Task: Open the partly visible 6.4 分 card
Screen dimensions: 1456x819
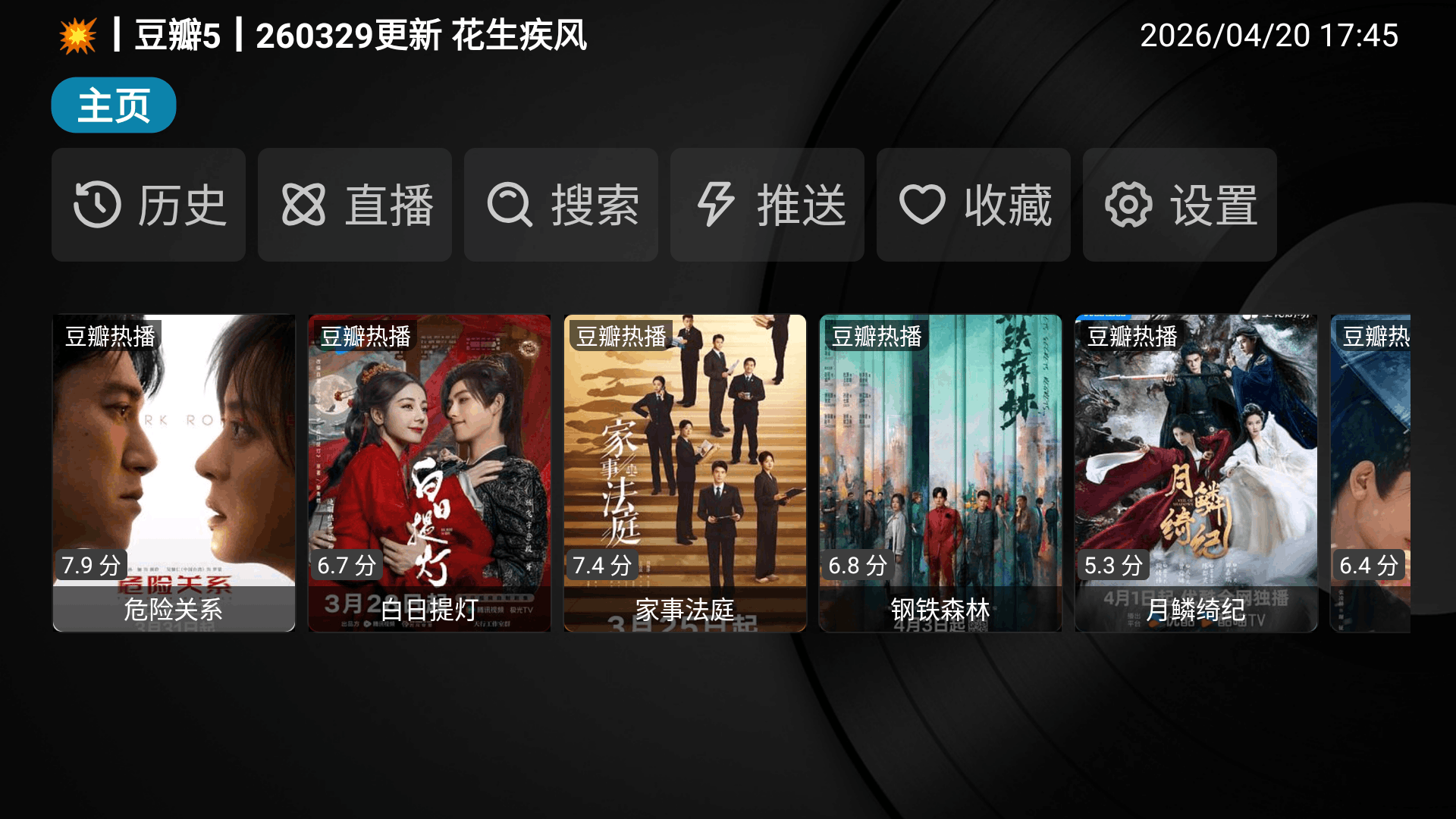Action: (1370, 473)
